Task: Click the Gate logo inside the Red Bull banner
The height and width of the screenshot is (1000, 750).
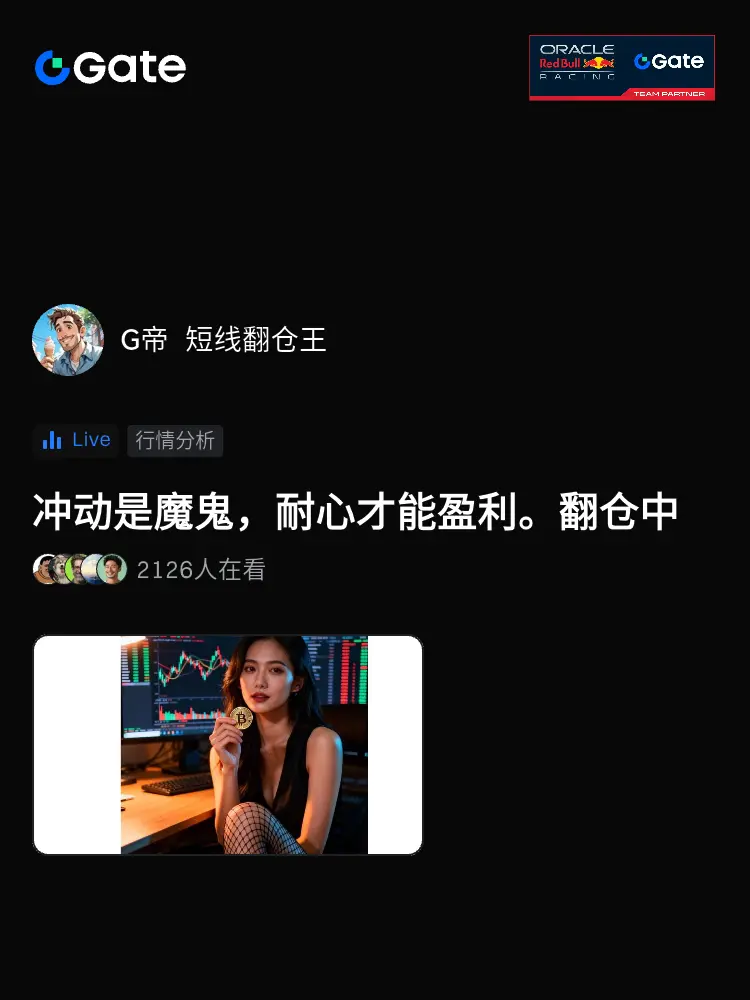Action: [668, 62]
